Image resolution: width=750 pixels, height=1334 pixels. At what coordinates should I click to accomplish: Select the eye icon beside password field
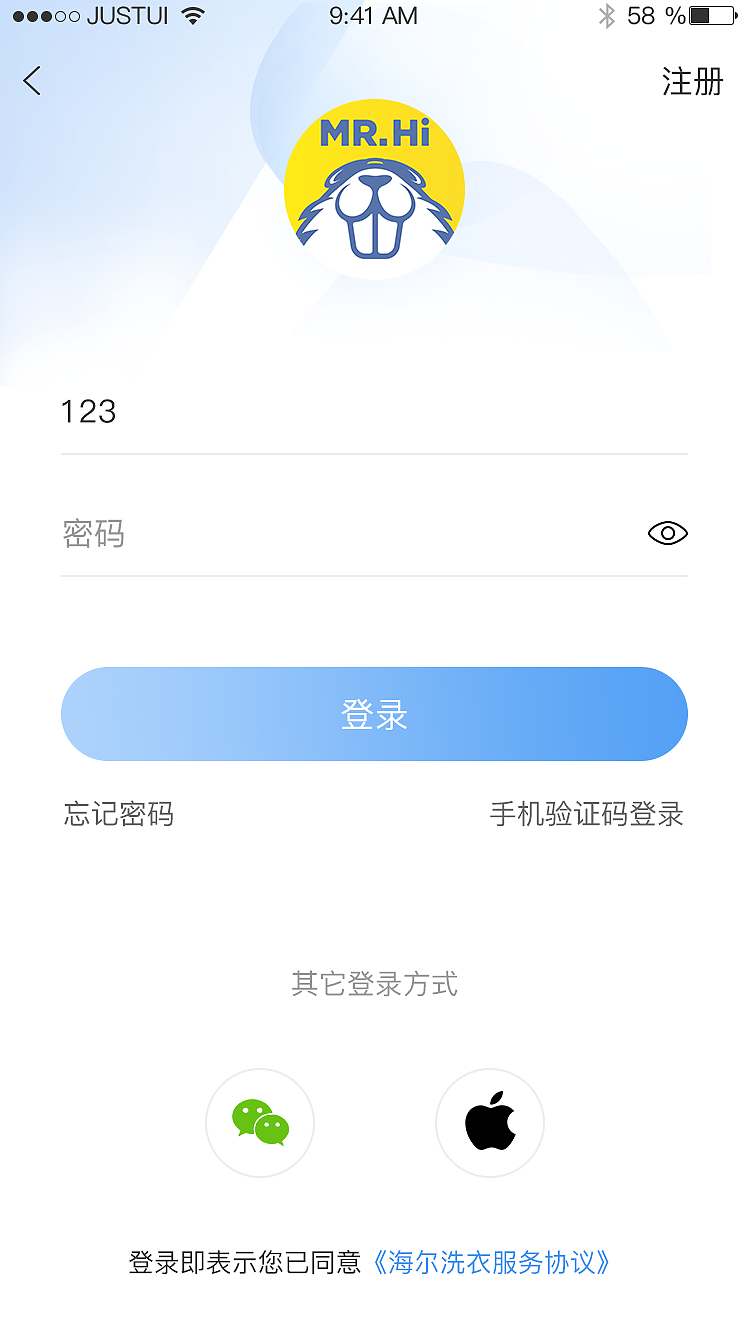click(667, 534)
